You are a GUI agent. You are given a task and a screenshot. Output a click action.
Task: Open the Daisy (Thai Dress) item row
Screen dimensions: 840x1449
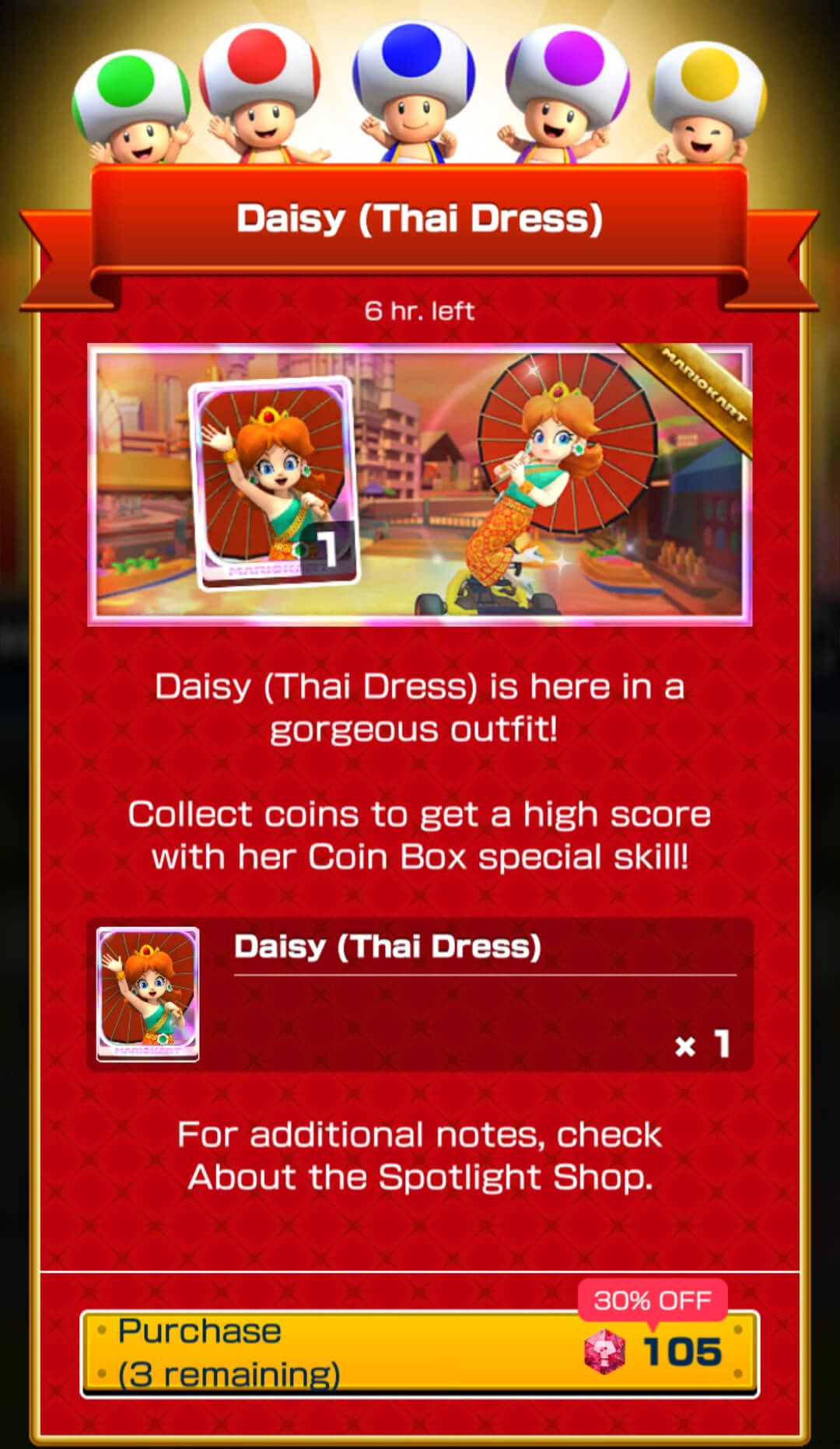point(420,995)
